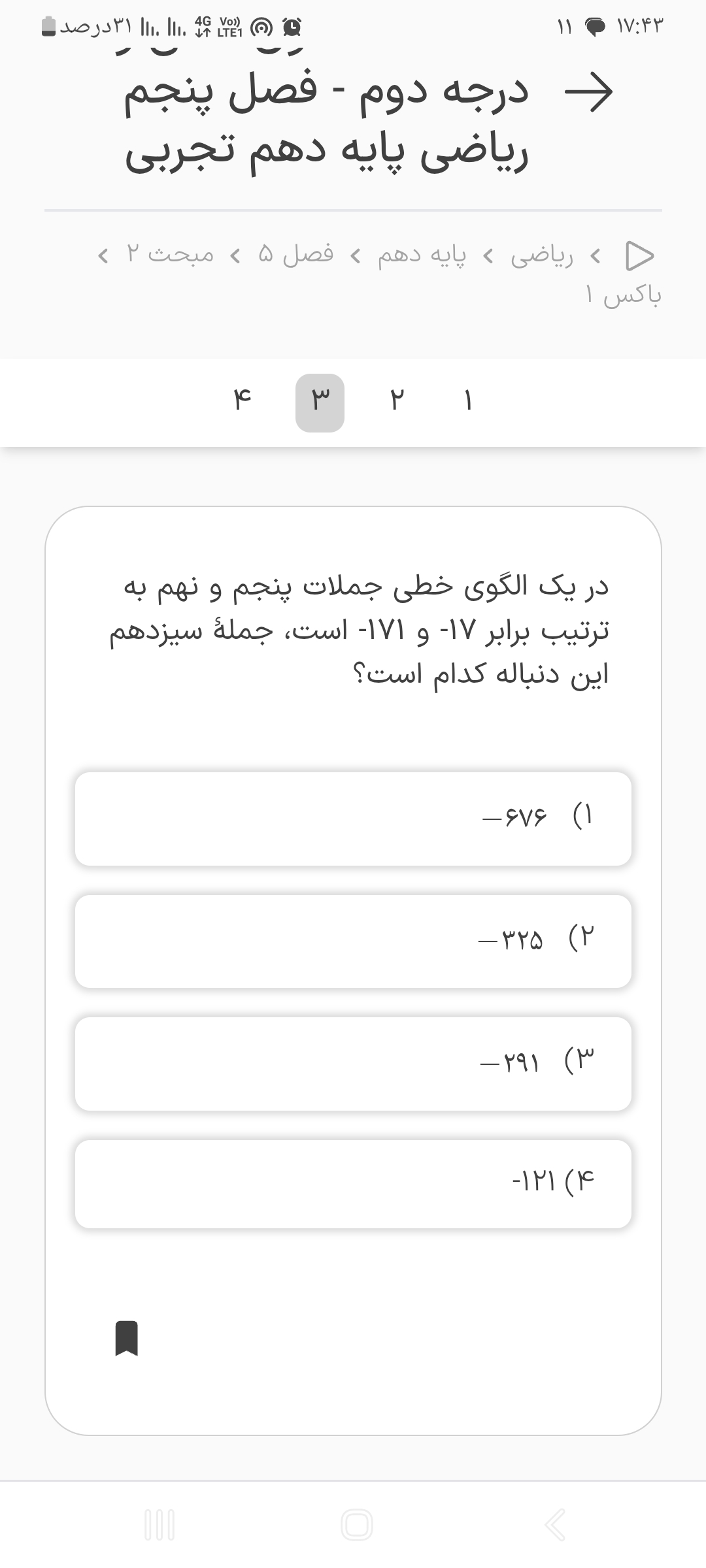Open the recent apps view
Image resolution: width=706 pixels, height=1568 pixels.
(x=159, y=1525)
